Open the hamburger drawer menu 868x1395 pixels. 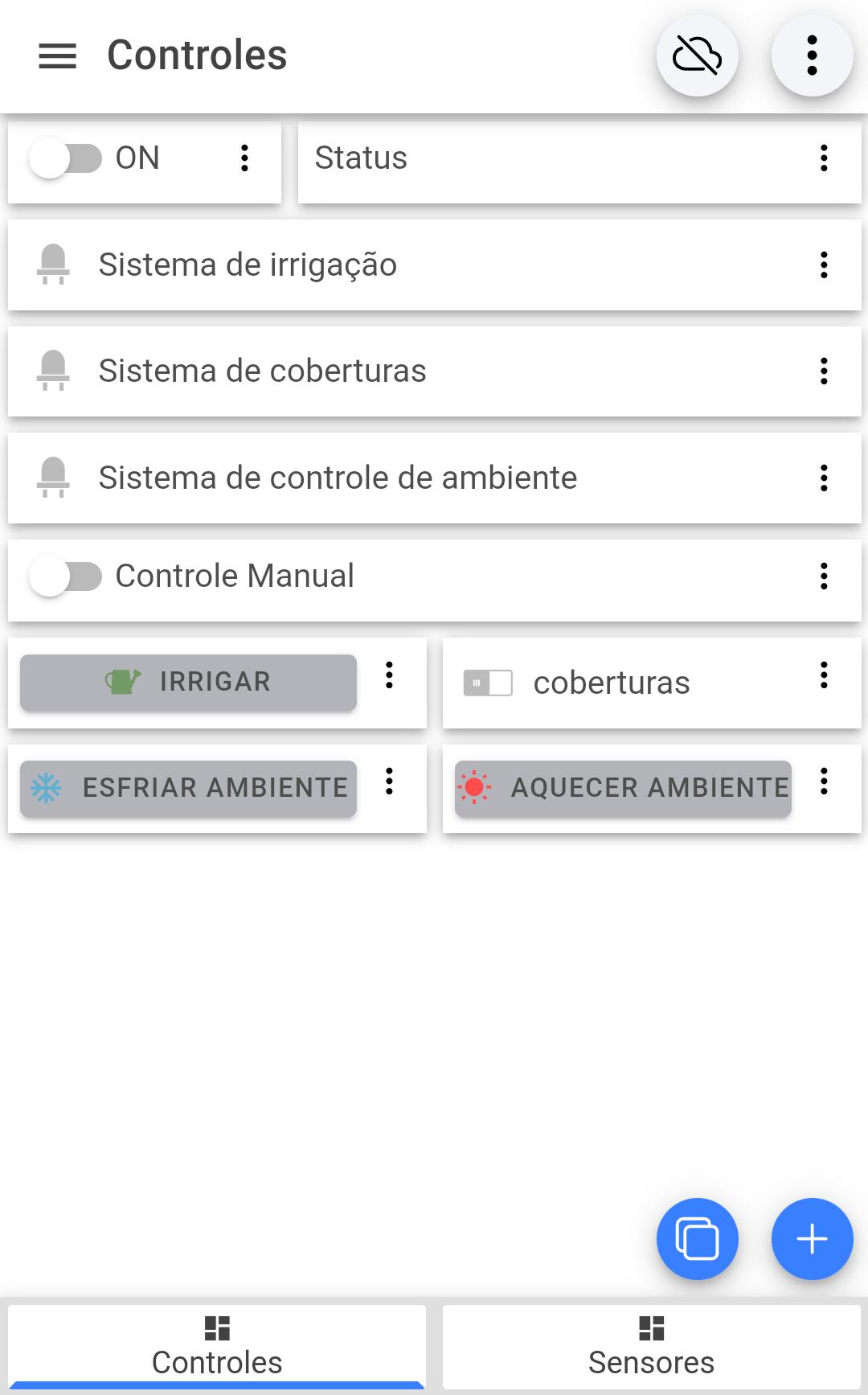coord(57,56)
